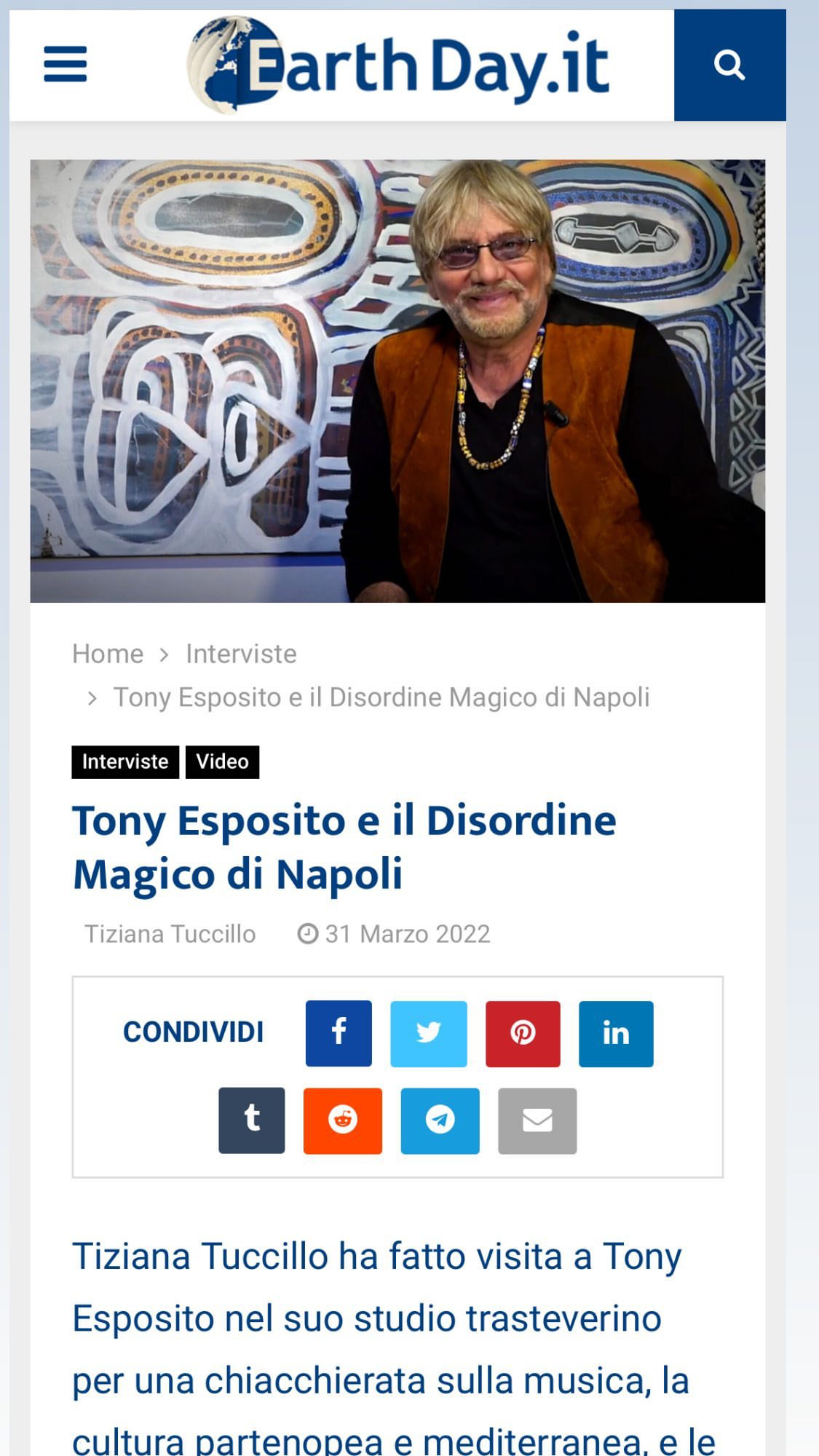
Task: View author Tiziana Tuccillo's articles
Action: click(170, 934)
